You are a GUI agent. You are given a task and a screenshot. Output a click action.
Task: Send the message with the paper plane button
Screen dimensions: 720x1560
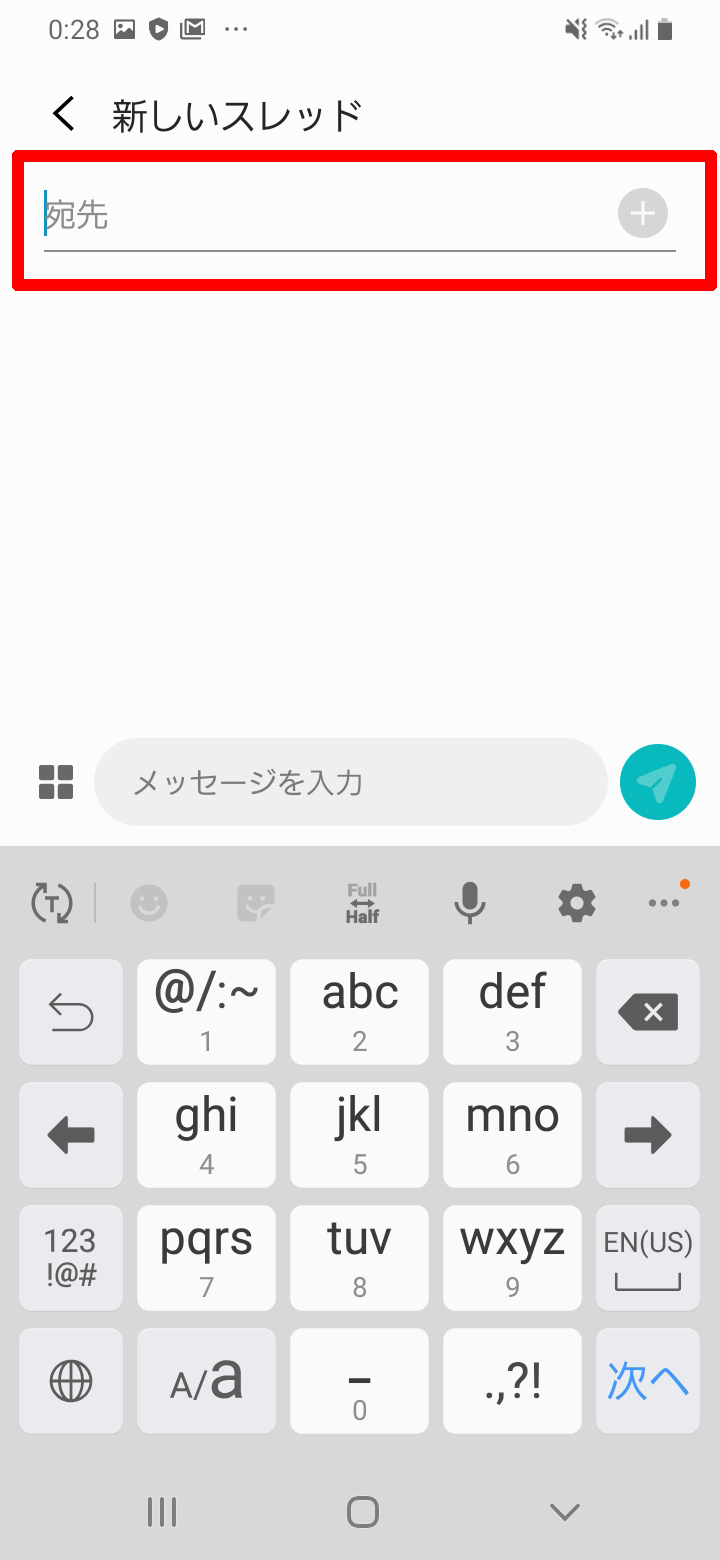(658, 782)
